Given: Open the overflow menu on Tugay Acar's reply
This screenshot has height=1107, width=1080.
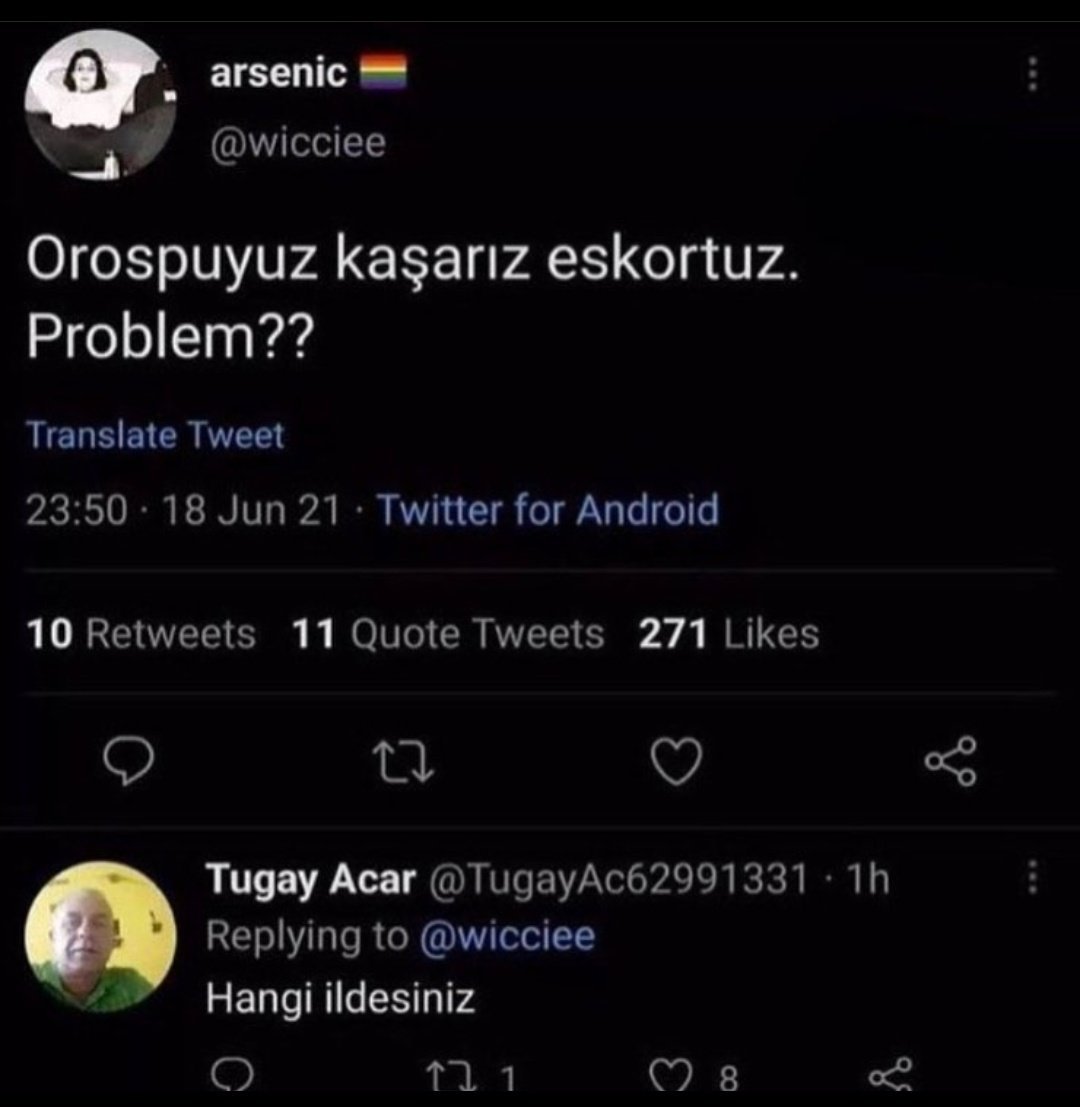Looking at the screenshot, I should coord(1033,880).
